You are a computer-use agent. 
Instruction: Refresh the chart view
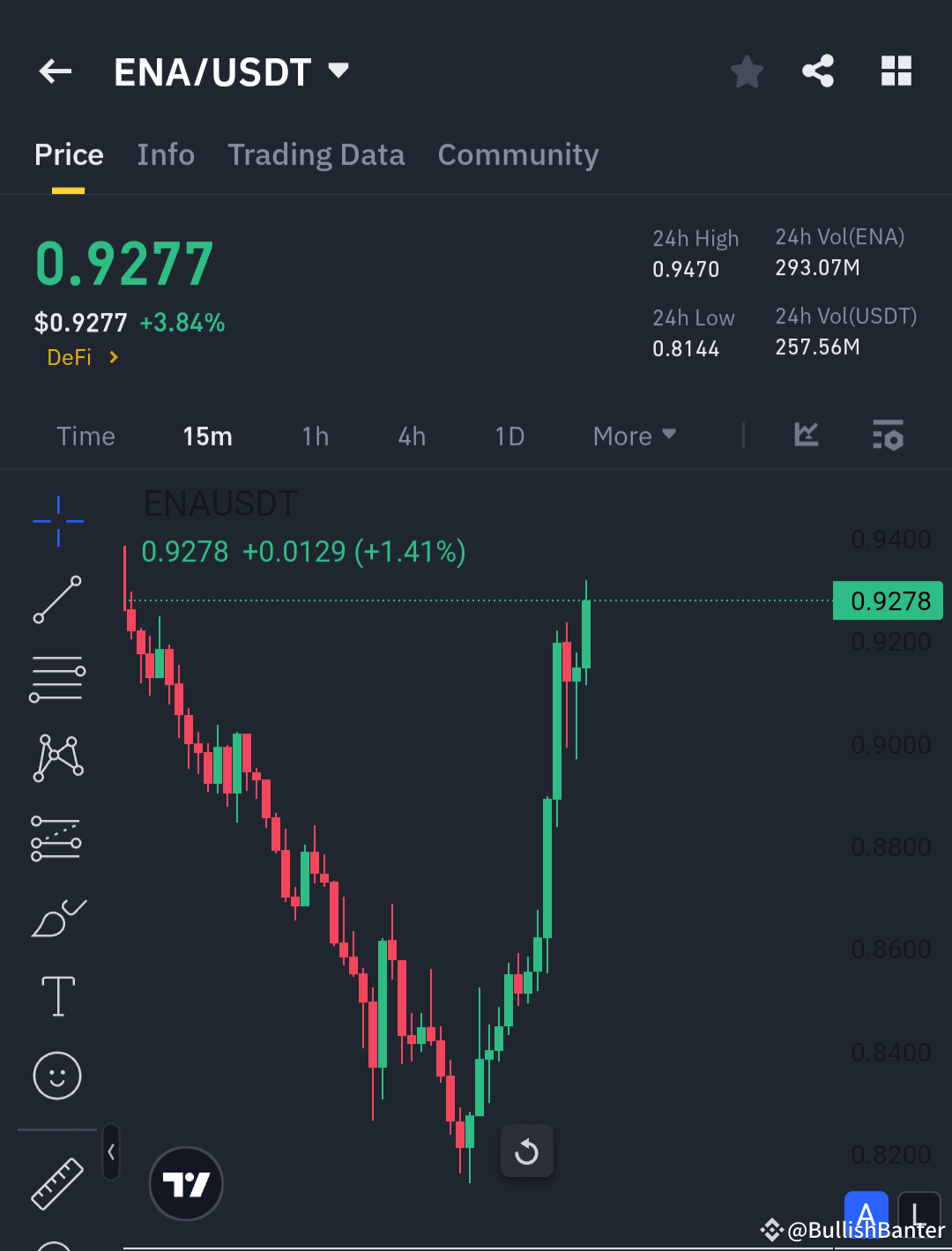526,1150
